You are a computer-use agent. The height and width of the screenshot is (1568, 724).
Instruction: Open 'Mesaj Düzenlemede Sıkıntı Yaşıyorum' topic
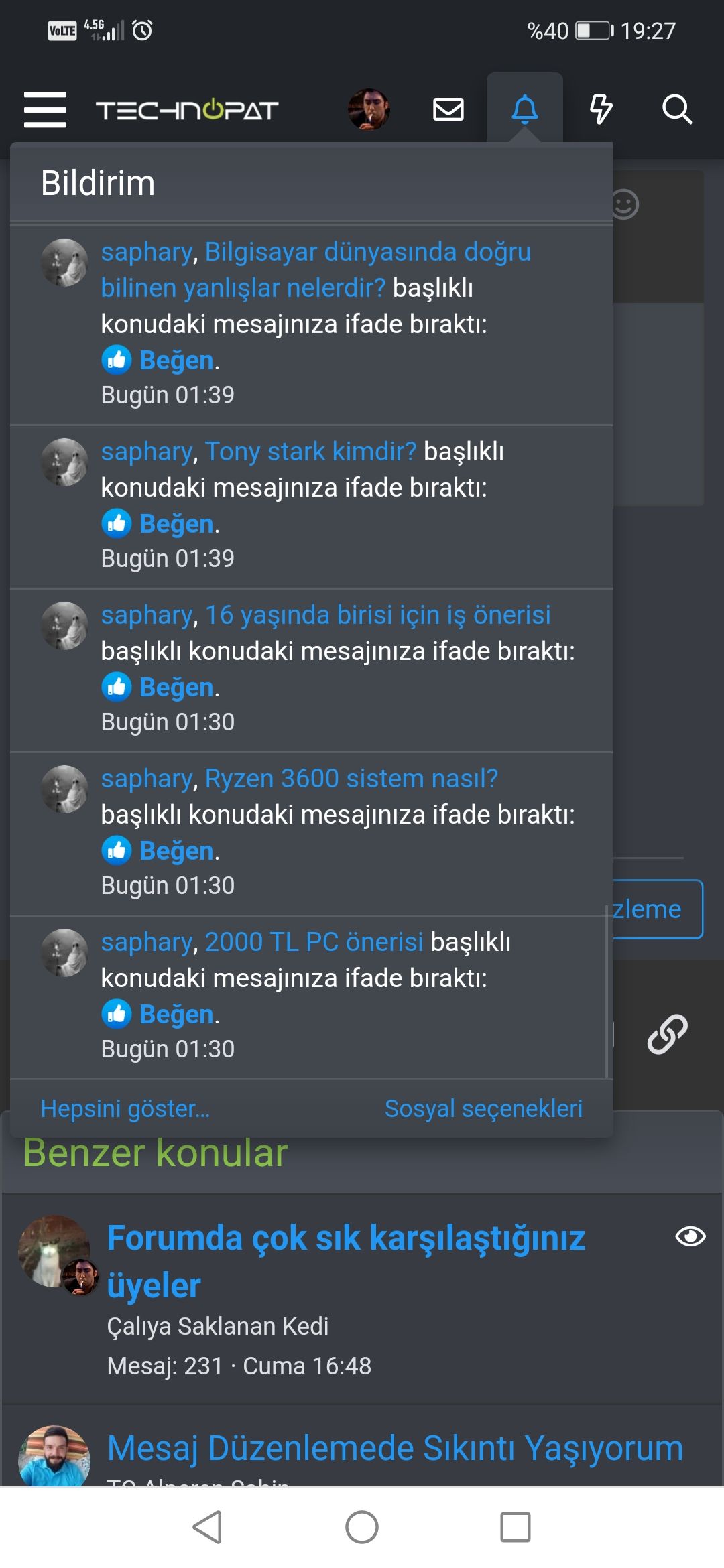(395, 1449)
